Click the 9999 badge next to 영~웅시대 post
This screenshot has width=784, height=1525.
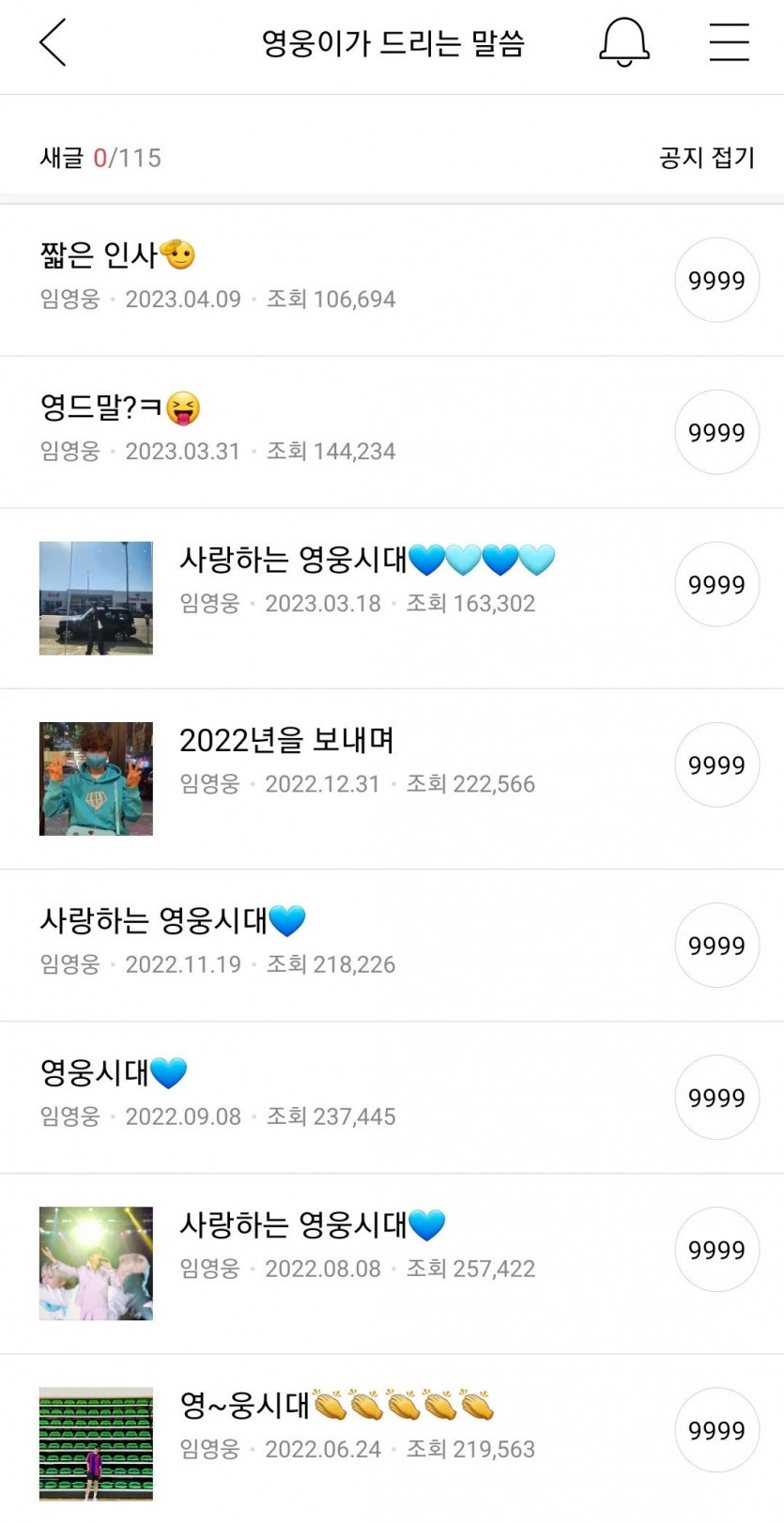716,1430
